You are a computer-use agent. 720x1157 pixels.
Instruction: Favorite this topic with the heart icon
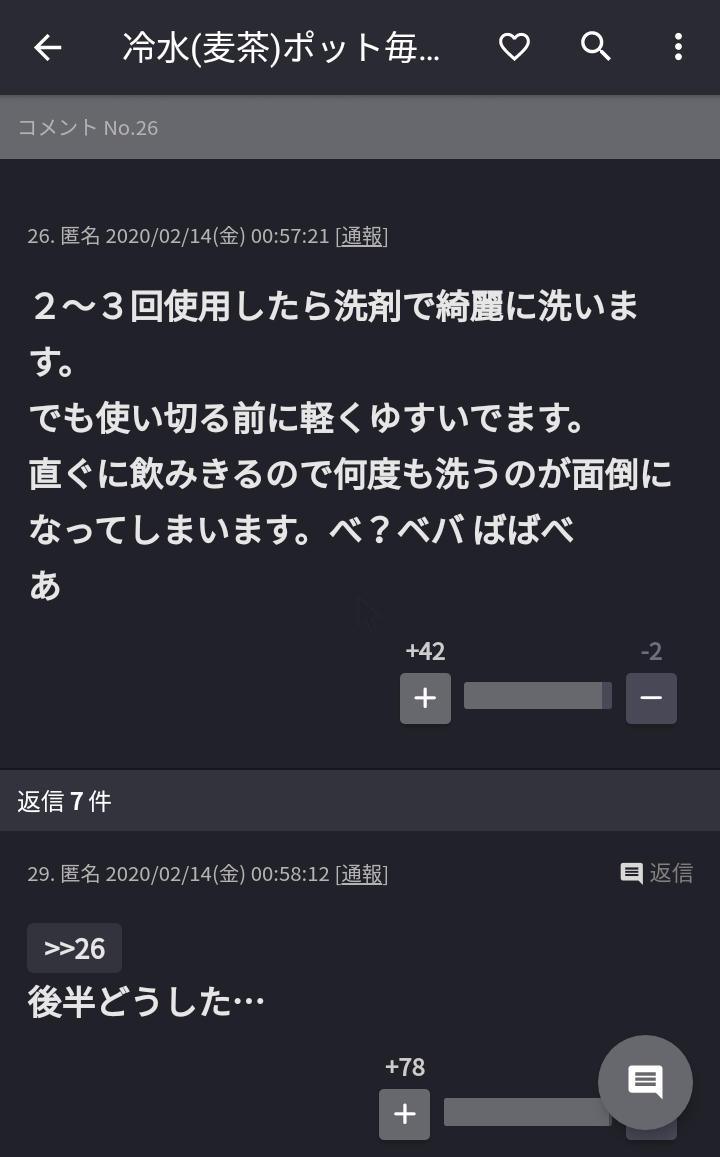[x=514, y=47]
